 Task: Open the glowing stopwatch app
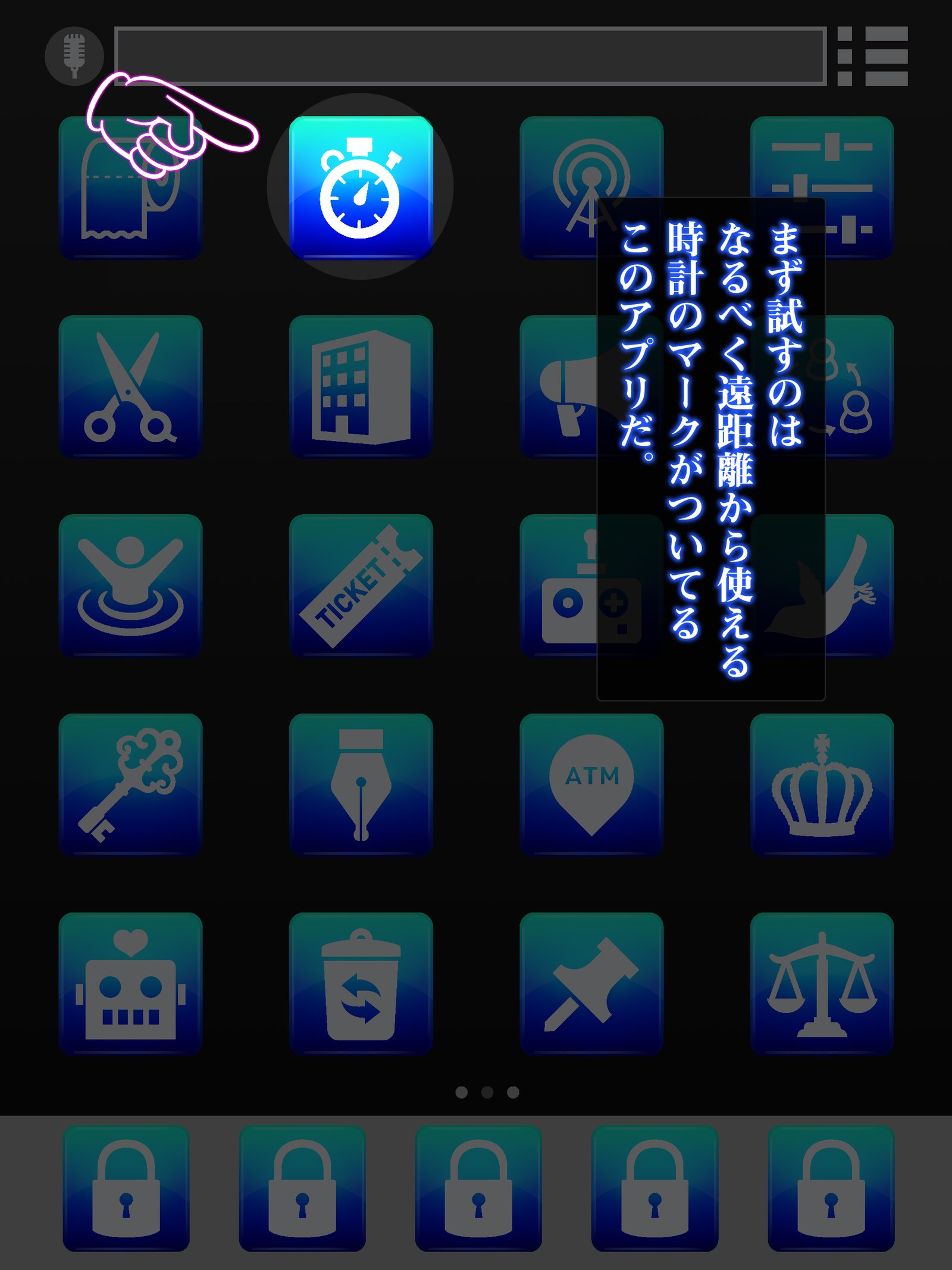point(363,187)
